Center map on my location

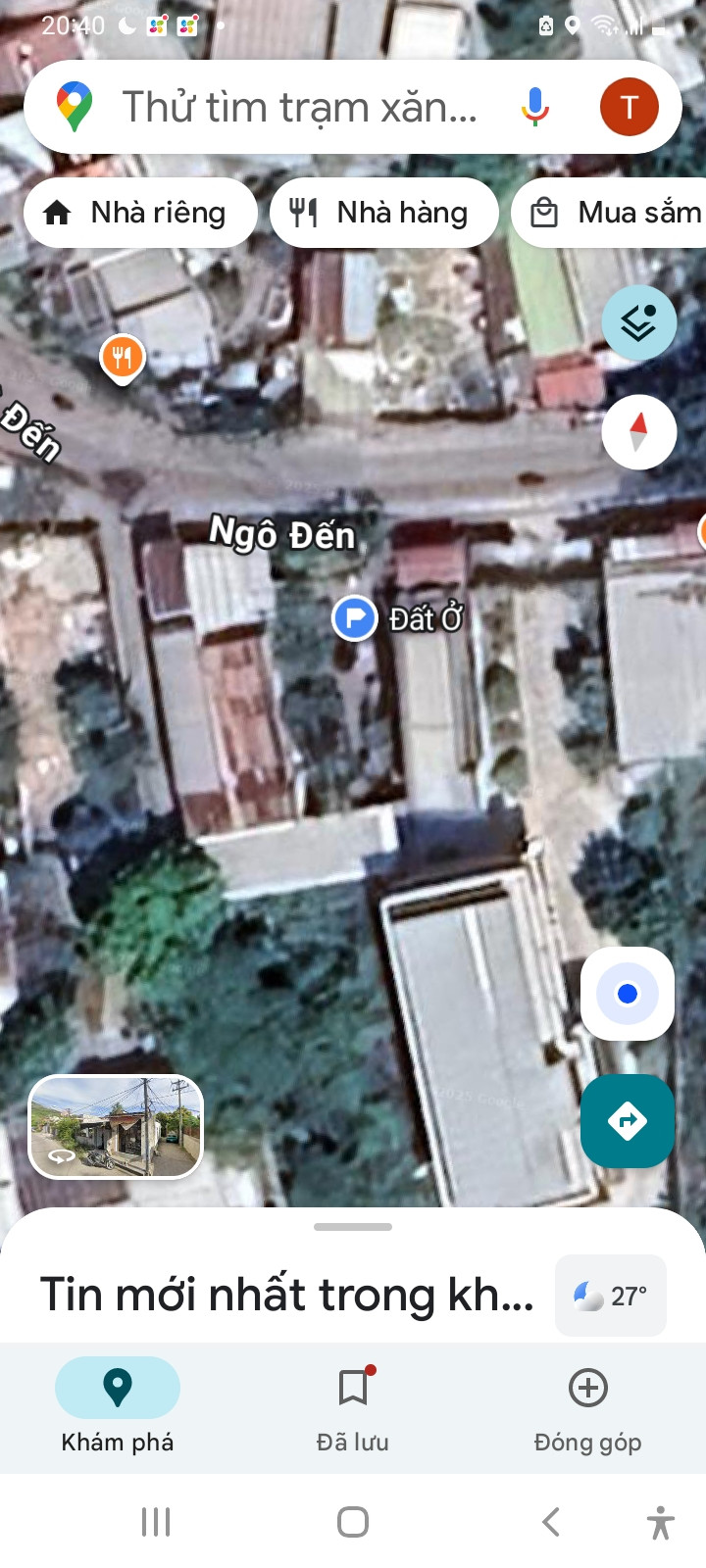tap(628, 994)
